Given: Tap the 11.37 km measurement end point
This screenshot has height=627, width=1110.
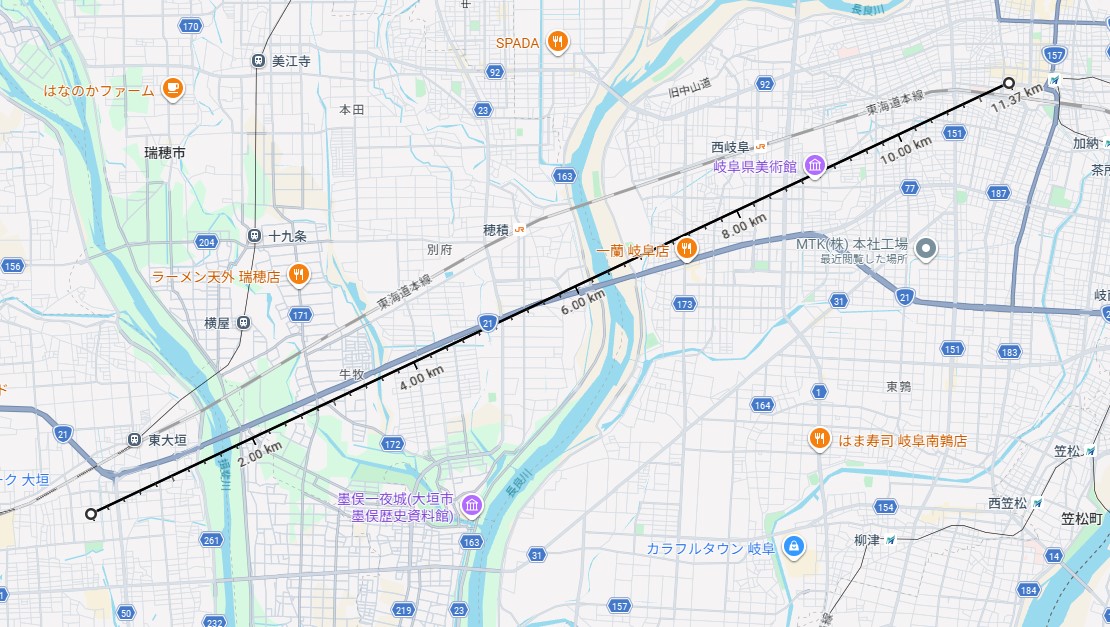Looking at the screenshot, I should tap(1009, 84).
